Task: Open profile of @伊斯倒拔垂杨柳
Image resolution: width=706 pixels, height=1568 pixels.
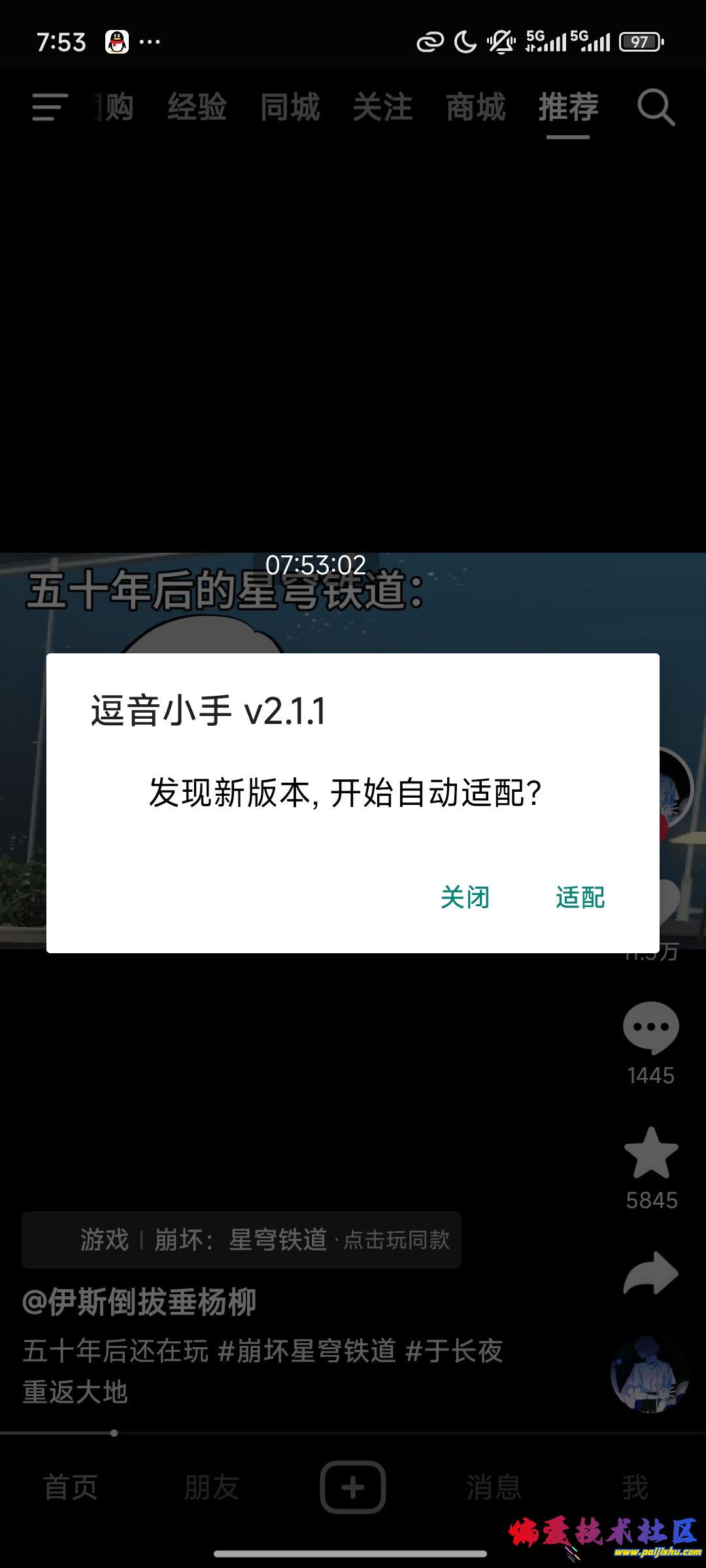Action: 139,1302
